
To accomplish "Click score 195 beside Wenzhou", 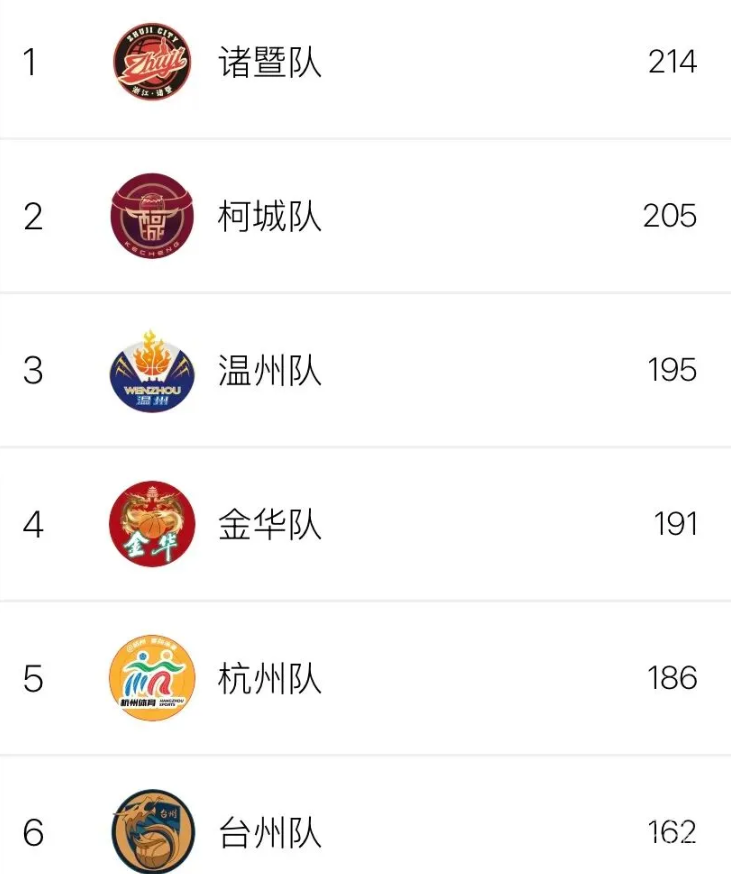I will tap(672, 370).
